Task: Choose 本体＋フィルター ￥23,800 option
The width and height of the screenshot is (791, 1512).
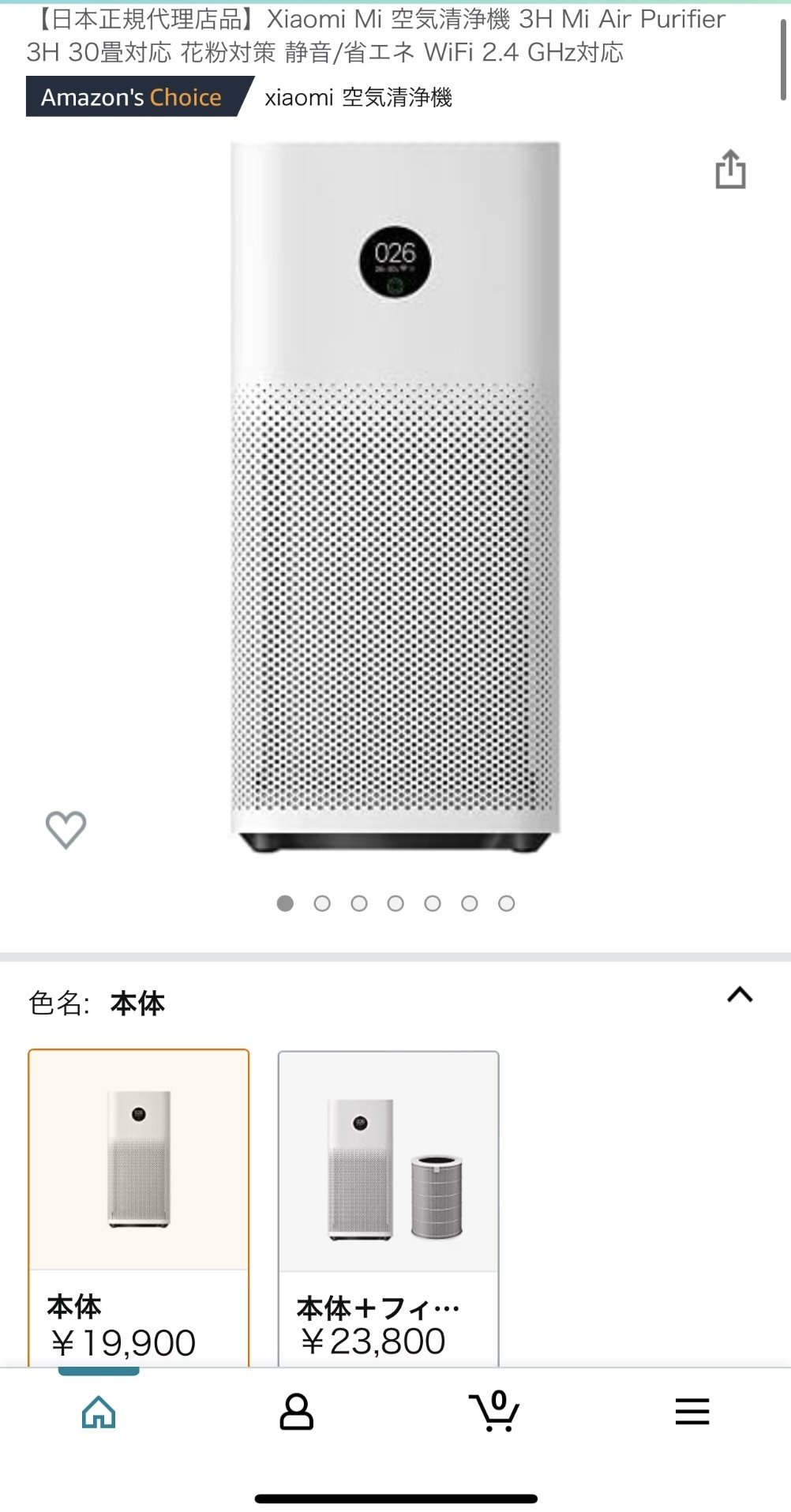Action: click(388, 1208)
